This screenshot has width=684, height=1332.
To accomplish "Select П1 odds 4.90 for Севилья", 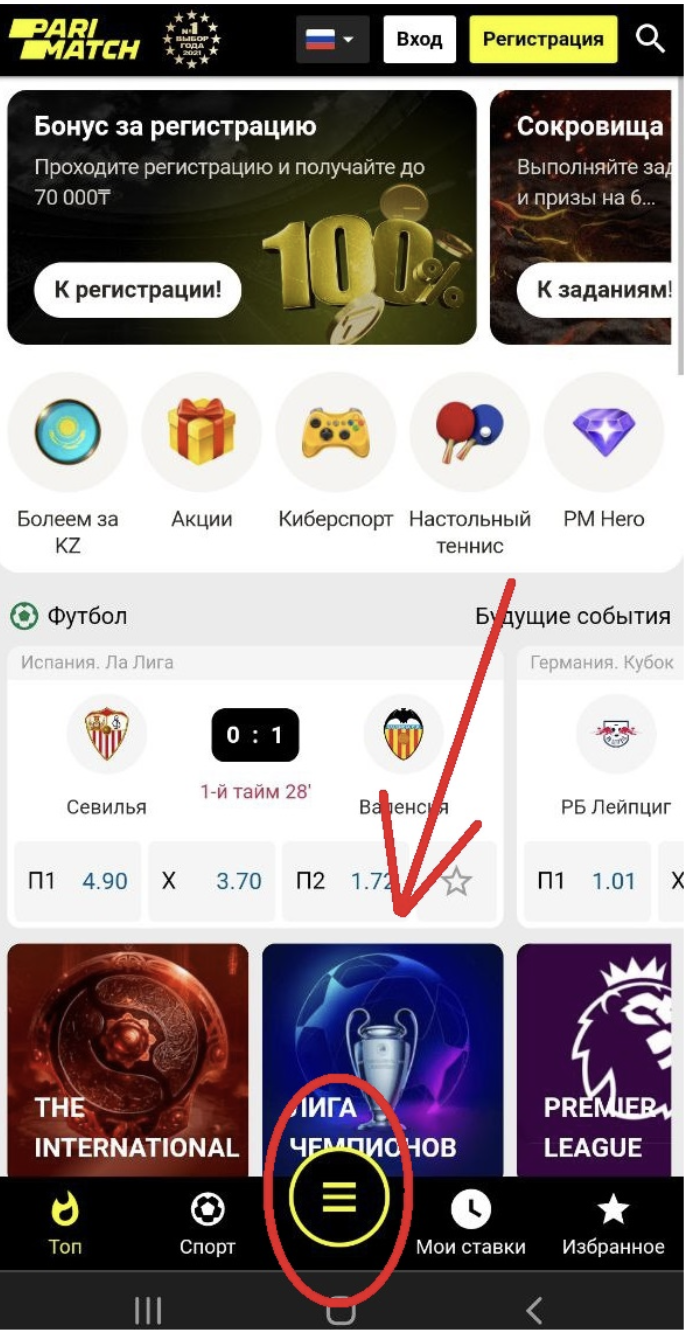I will coord(78,881).
